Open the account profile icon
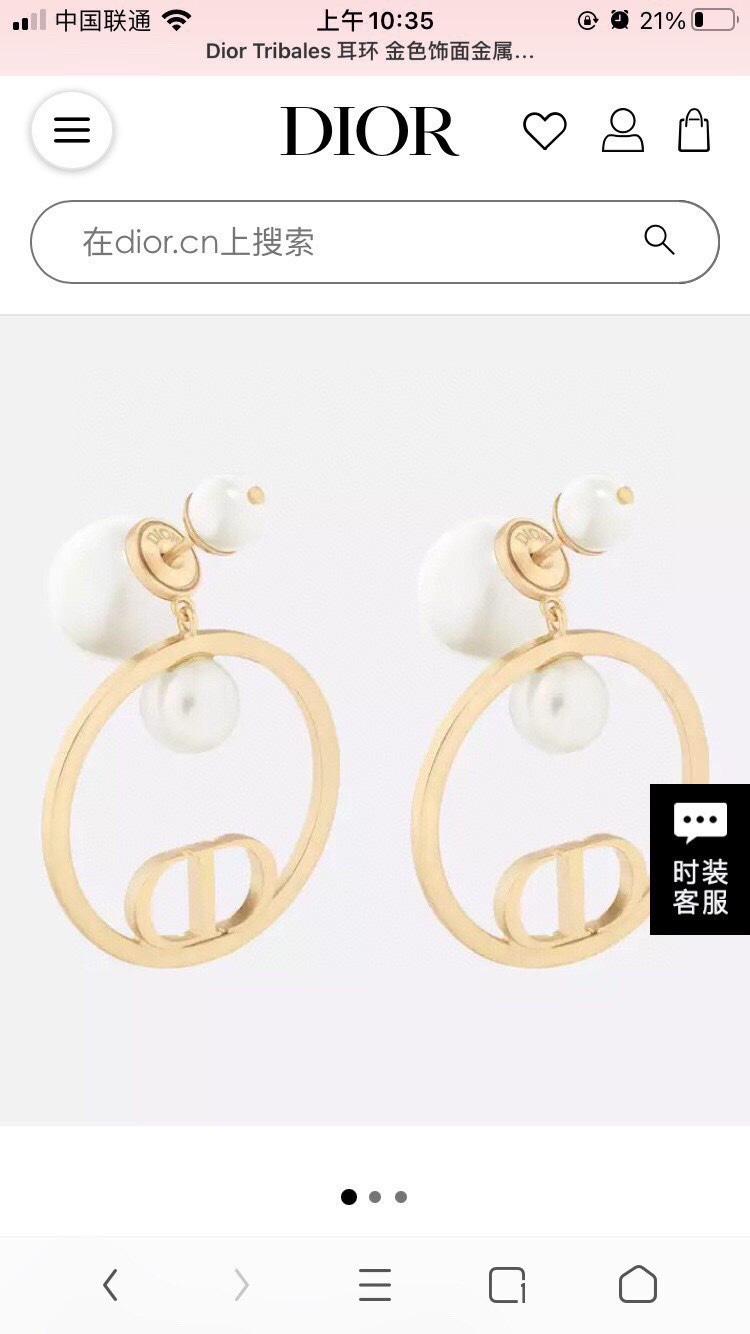The height and width of the screenshot is (1334, 750). 622,131
